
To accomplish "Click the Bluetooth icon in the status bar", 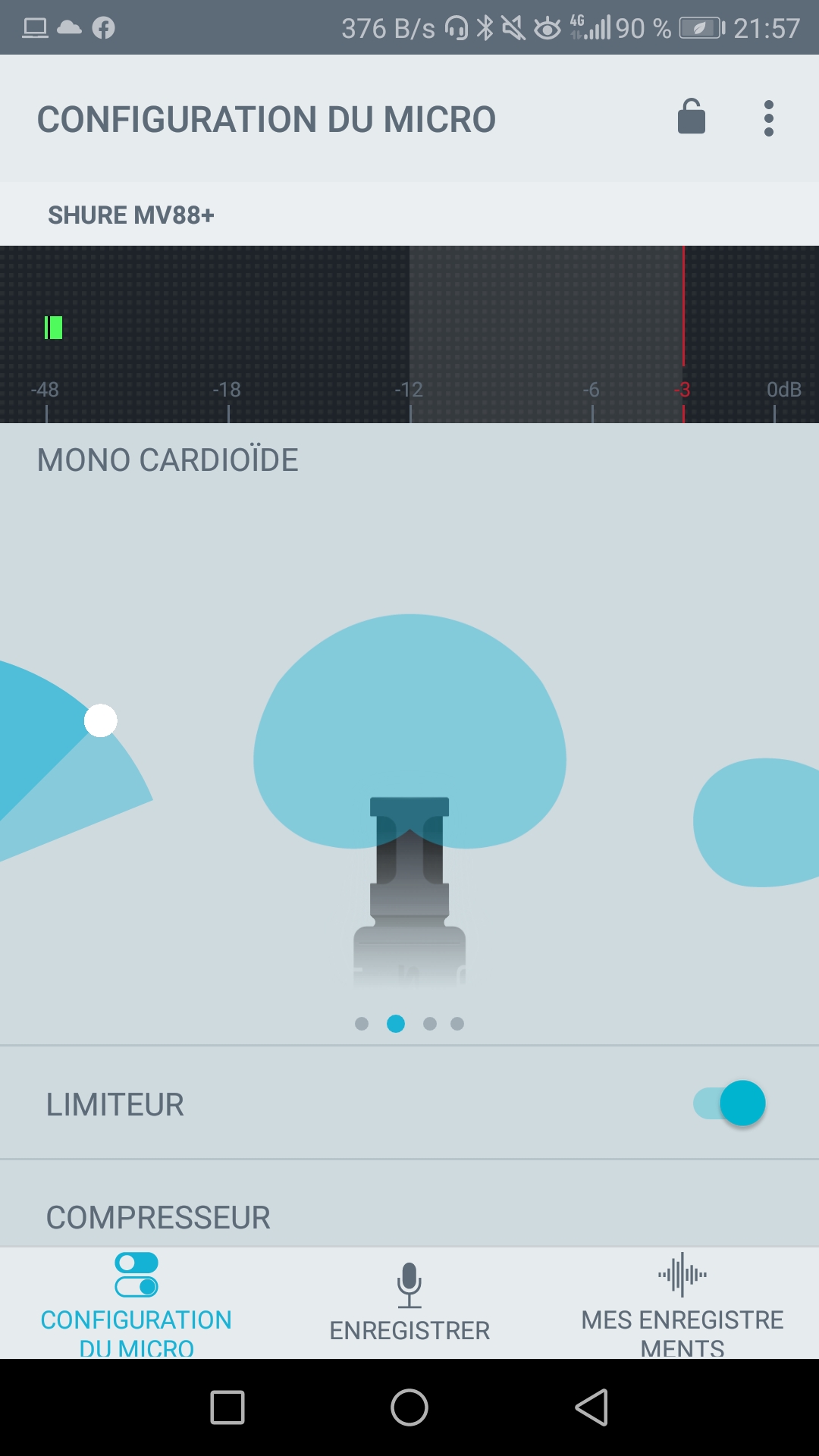I will [484, 28].
